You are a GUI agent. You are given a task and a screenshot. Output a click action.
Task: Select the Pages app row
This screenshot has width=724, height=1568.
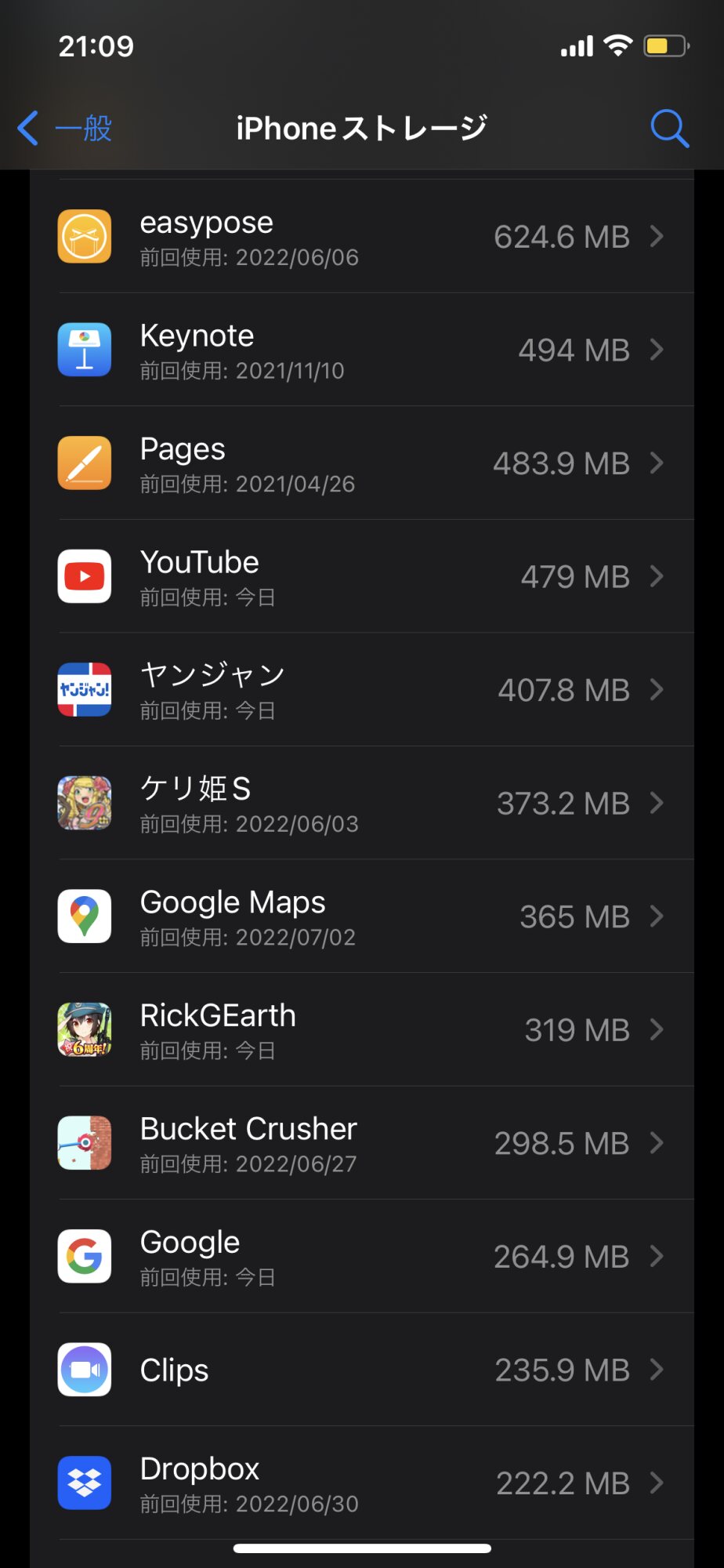click(362, 463)
